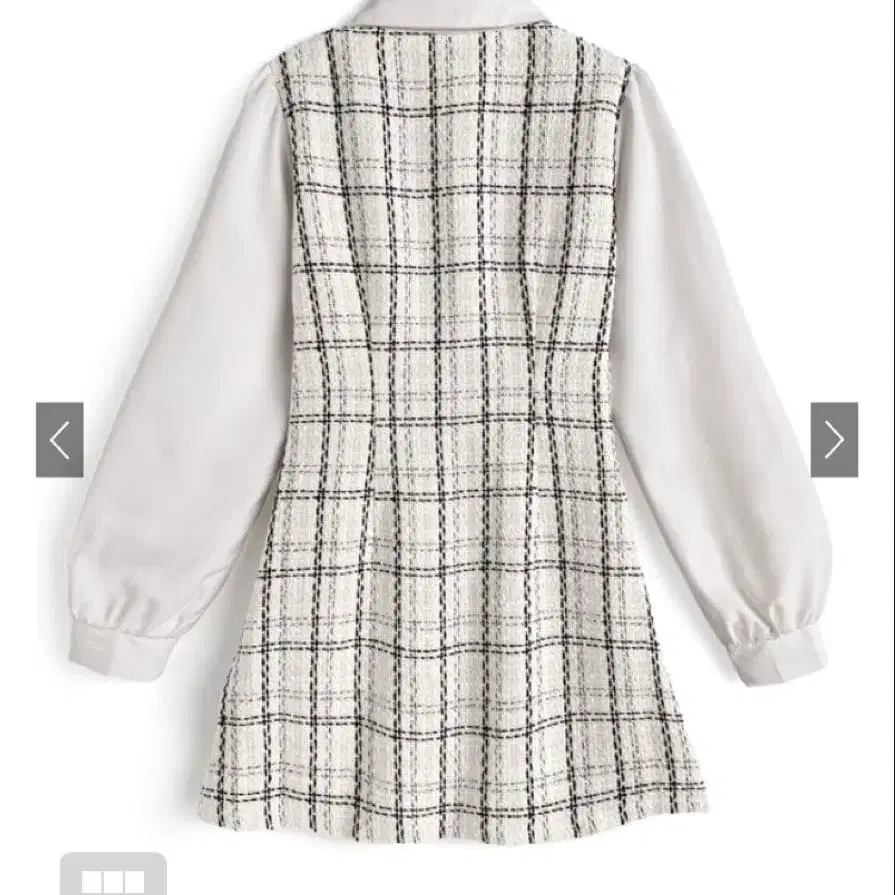895x895 pixels.
Task: Show the next product image
Action: [834, 440]
